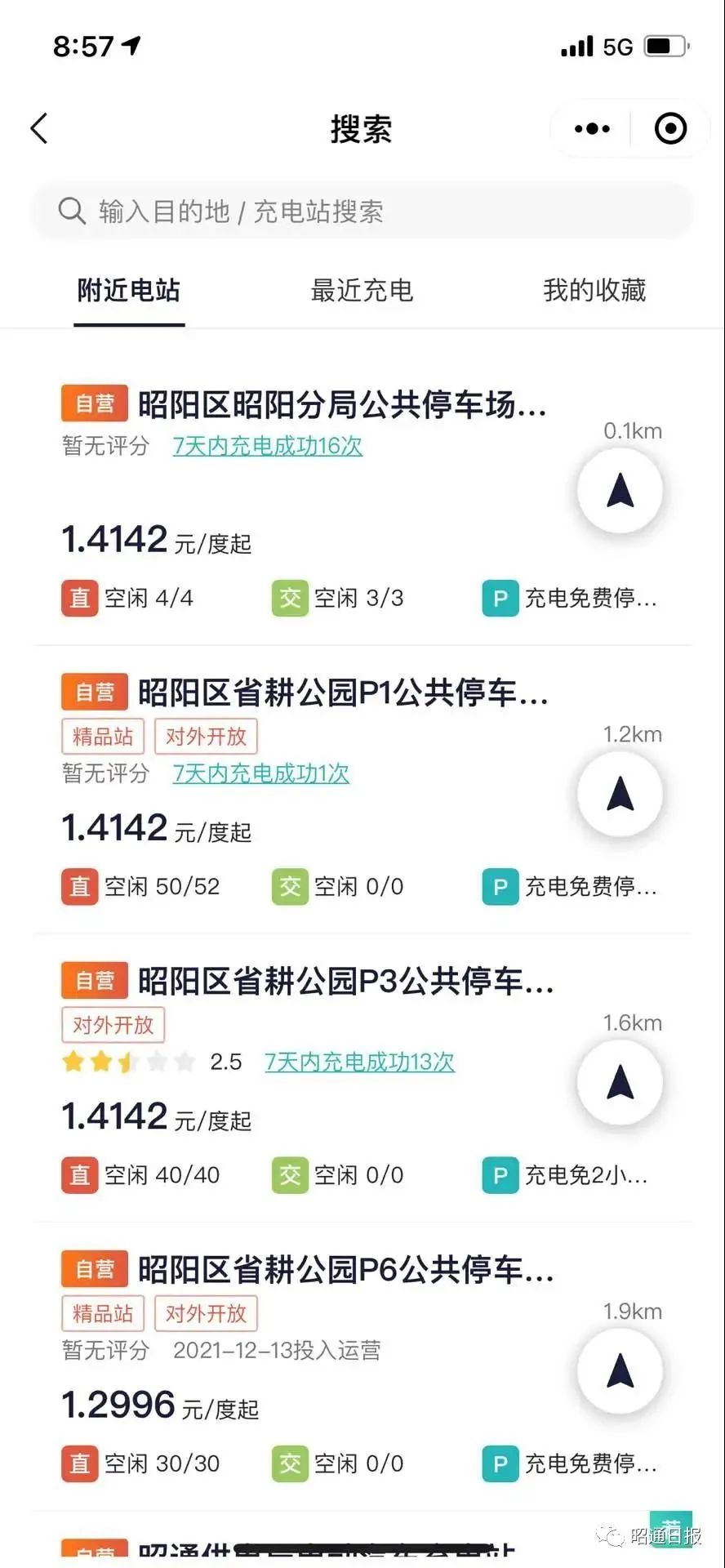Start navigation to the 1.9km station

[x=620, y=1371]
